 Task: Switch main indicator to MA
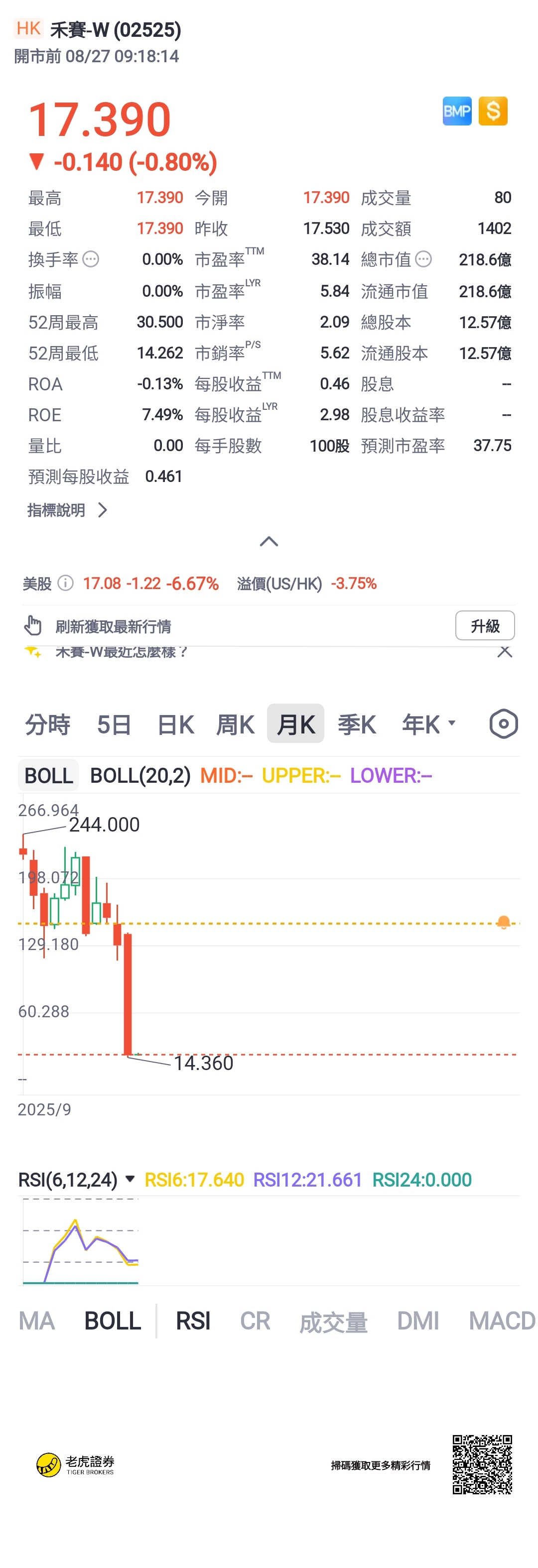click(36, 1321)
